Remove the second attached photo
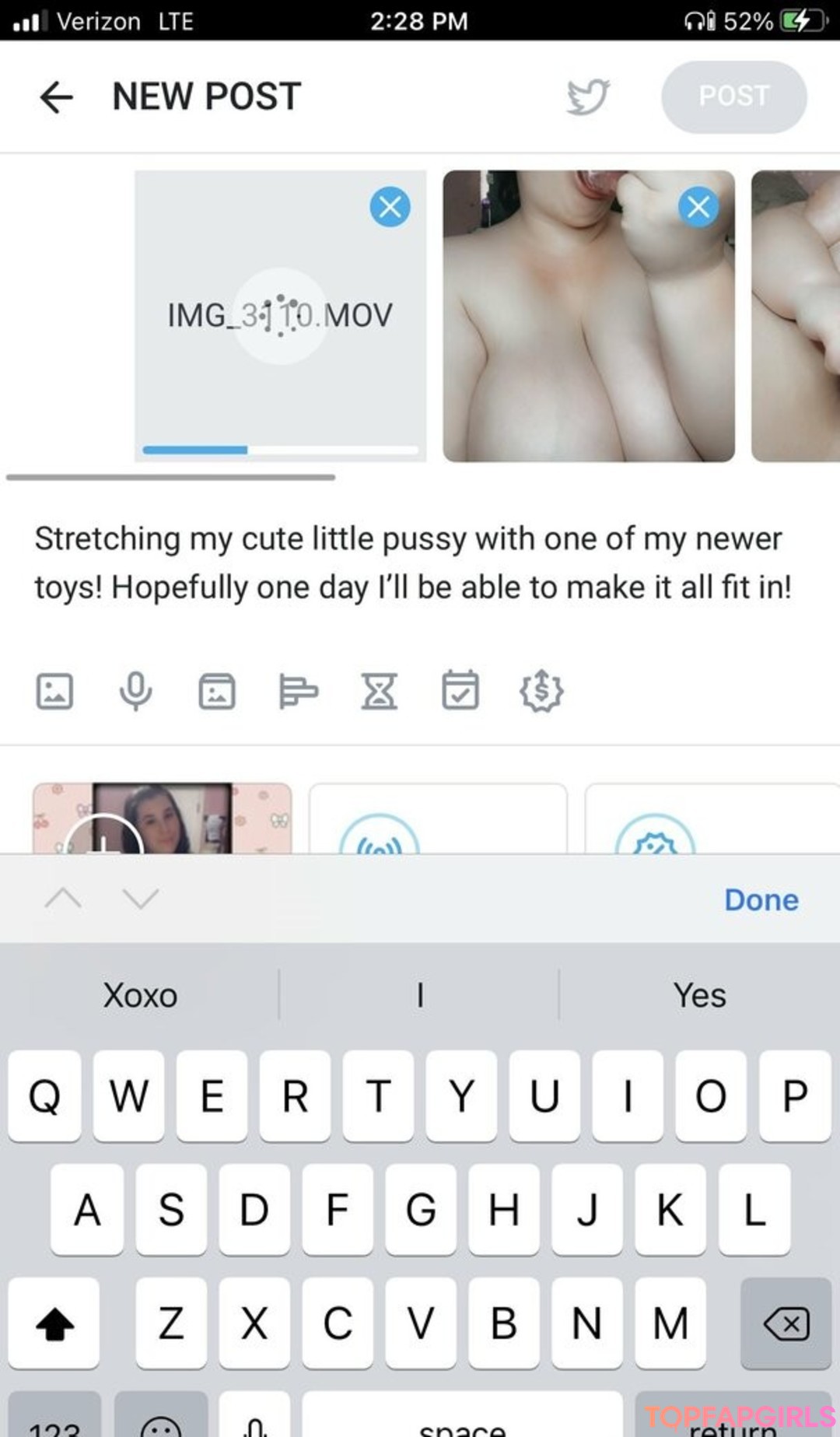This screenshot has height=1437, width=840. click(x=698, y=207)
